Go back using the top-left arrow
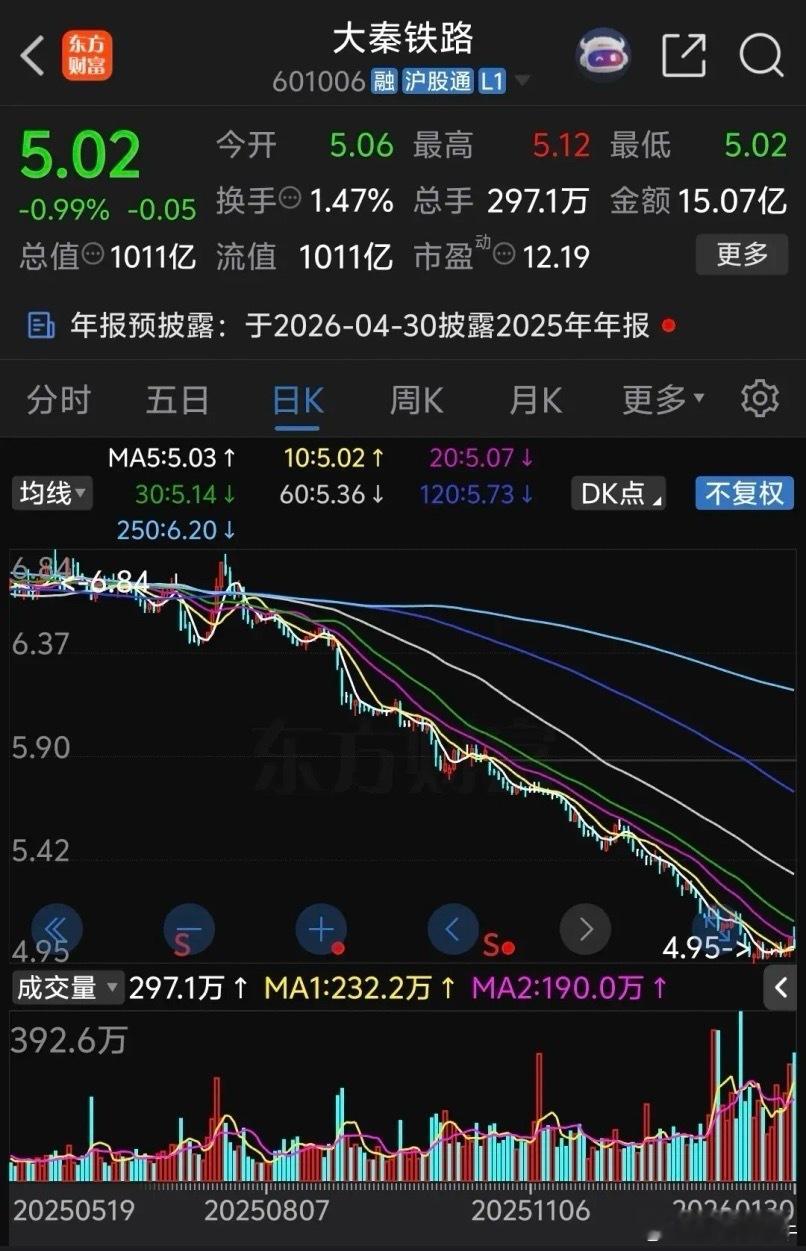The width and height of the screenshot is (806, 1251). [x=33, y=56]
